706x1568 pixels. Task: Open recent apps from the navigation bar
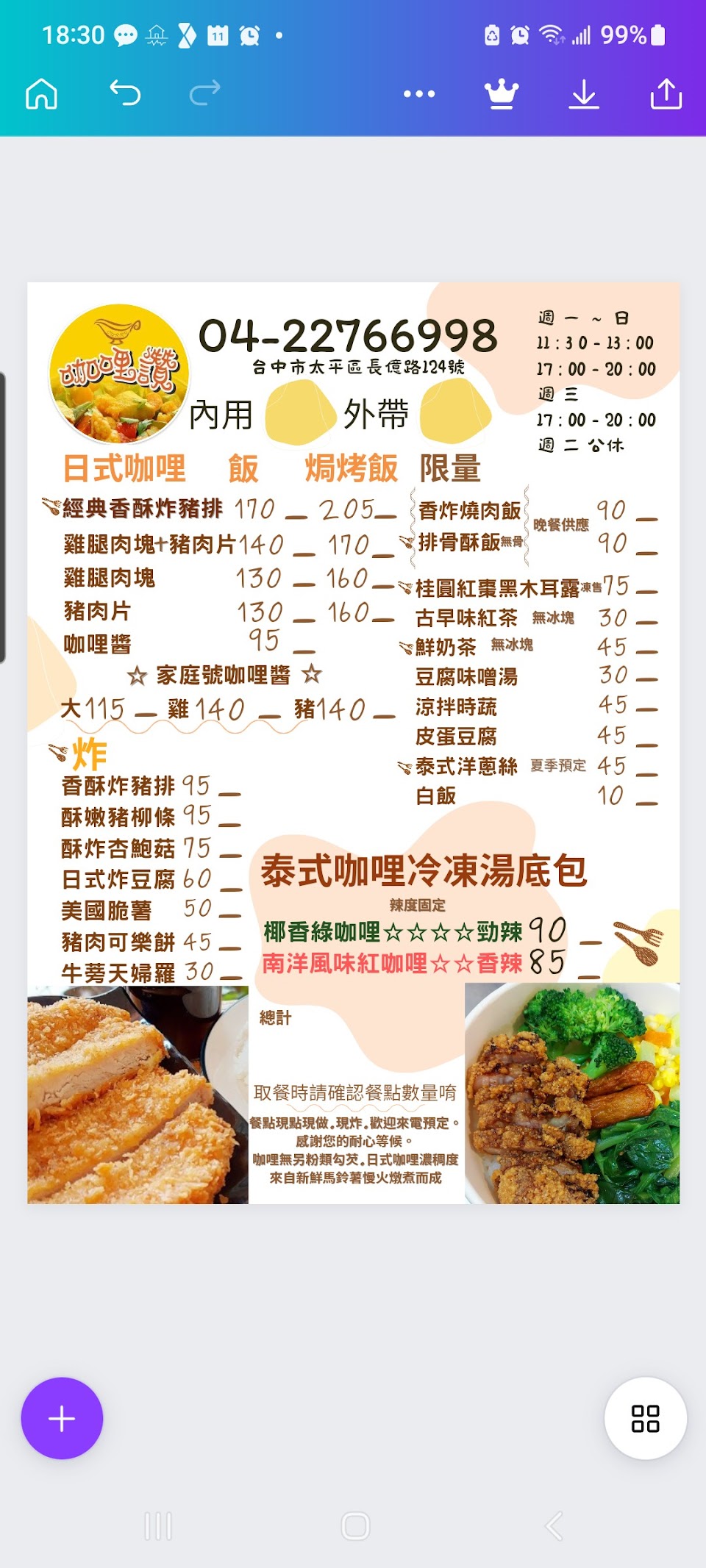pos(158,1526)
